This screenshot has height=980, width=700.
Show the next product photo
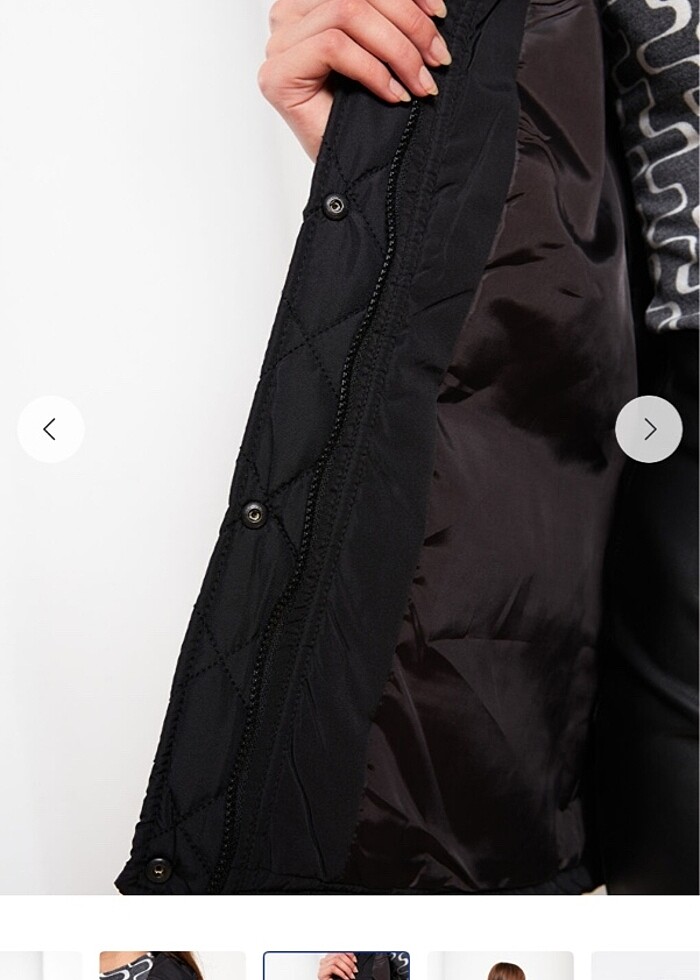(649, 429)
